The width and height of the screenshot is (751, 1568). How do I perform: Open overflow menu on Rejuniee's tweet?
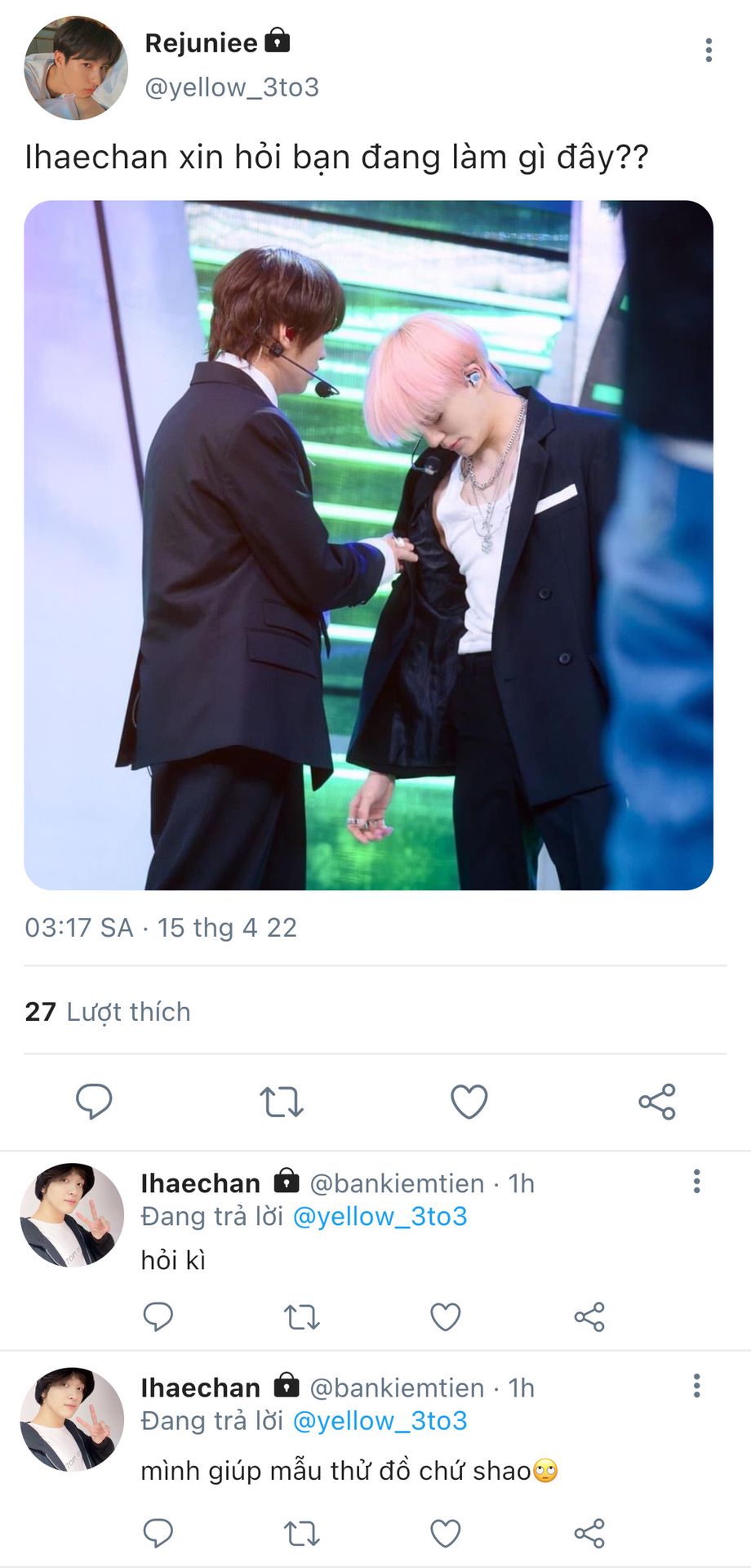pos(708,51)
